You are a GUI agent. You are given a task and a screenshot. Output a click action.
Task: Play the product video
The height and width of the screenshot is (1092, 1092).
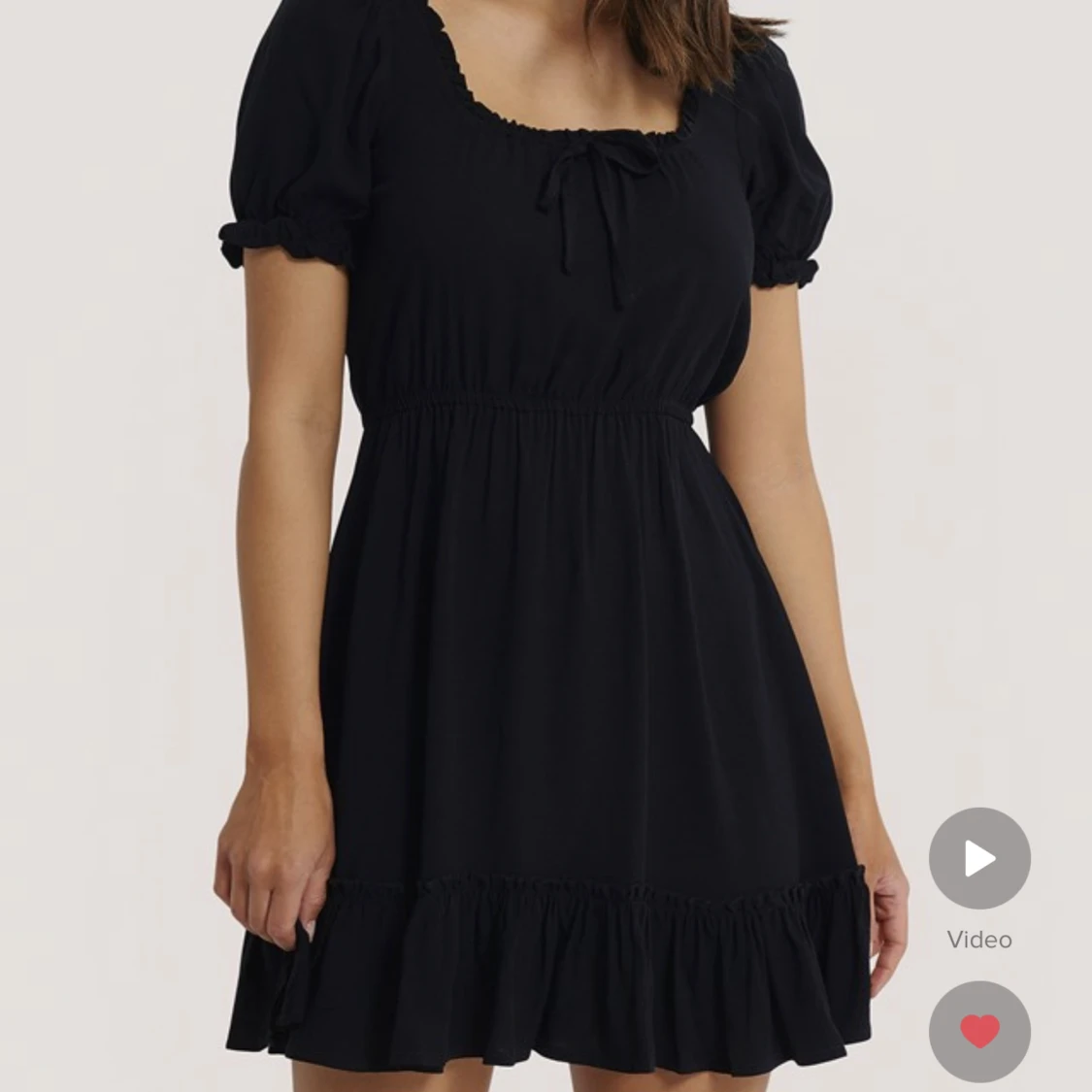coord(979,858)
